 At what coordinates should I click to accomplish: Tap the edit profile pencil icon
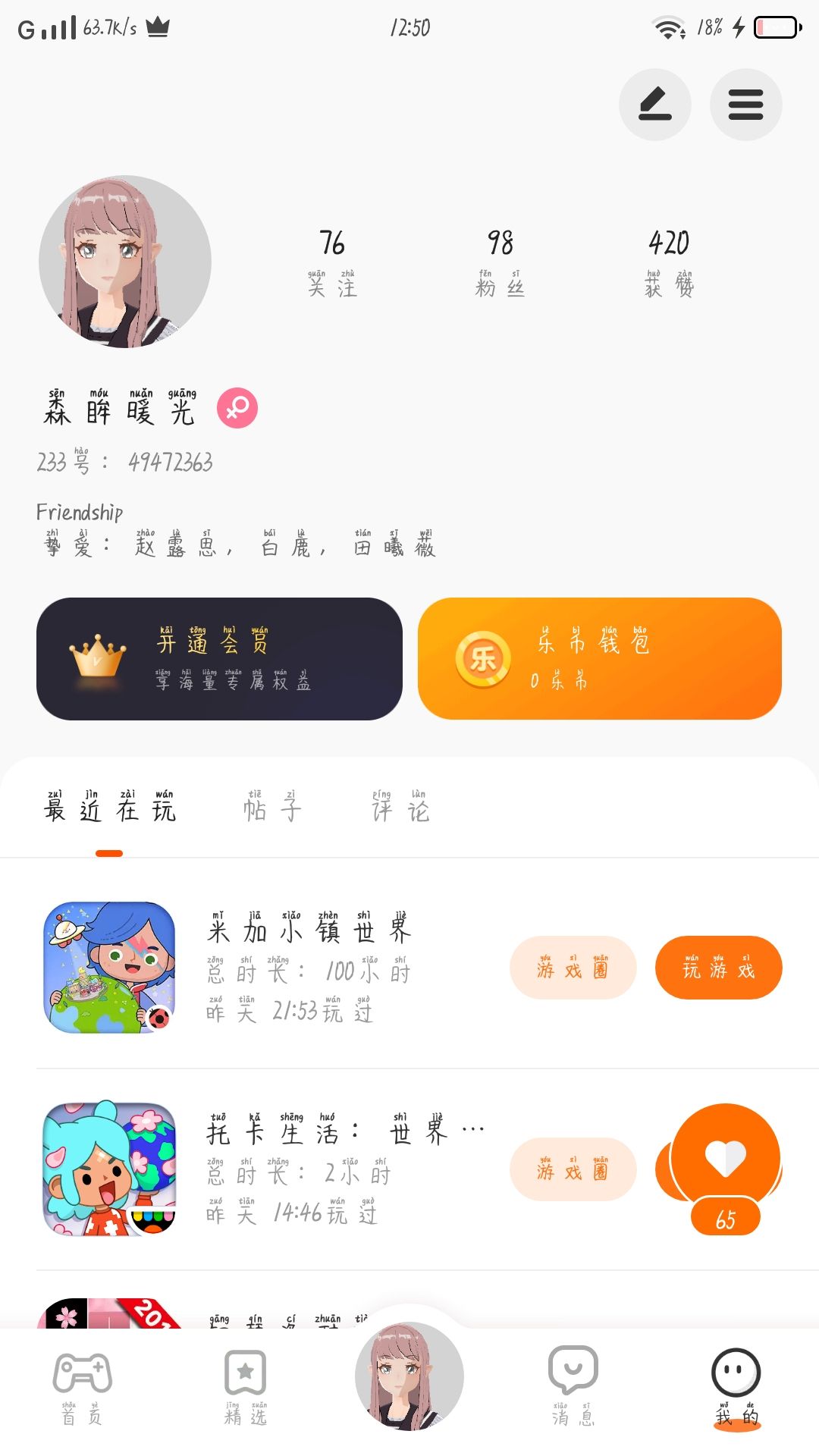tap(654, 105)
